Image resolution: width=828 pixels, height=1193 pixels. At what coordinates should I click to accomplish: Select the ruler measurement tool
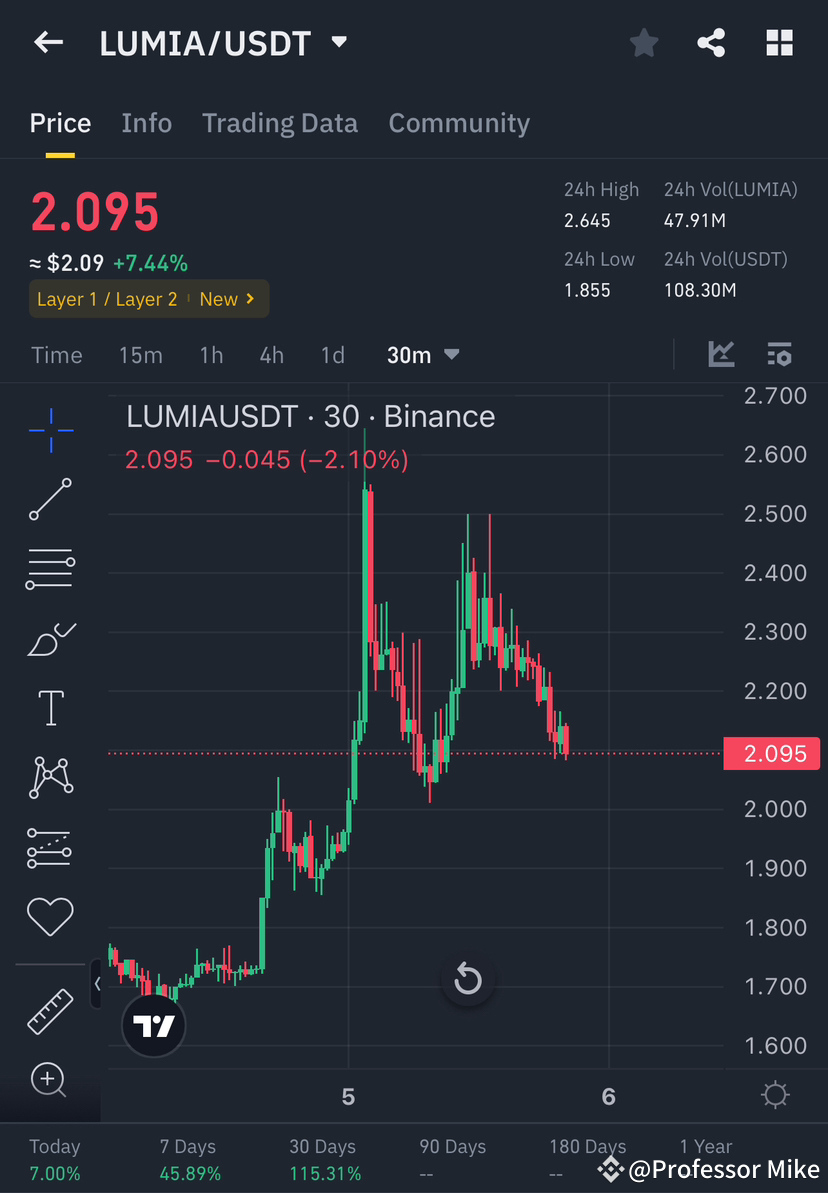click(50, 1010)
